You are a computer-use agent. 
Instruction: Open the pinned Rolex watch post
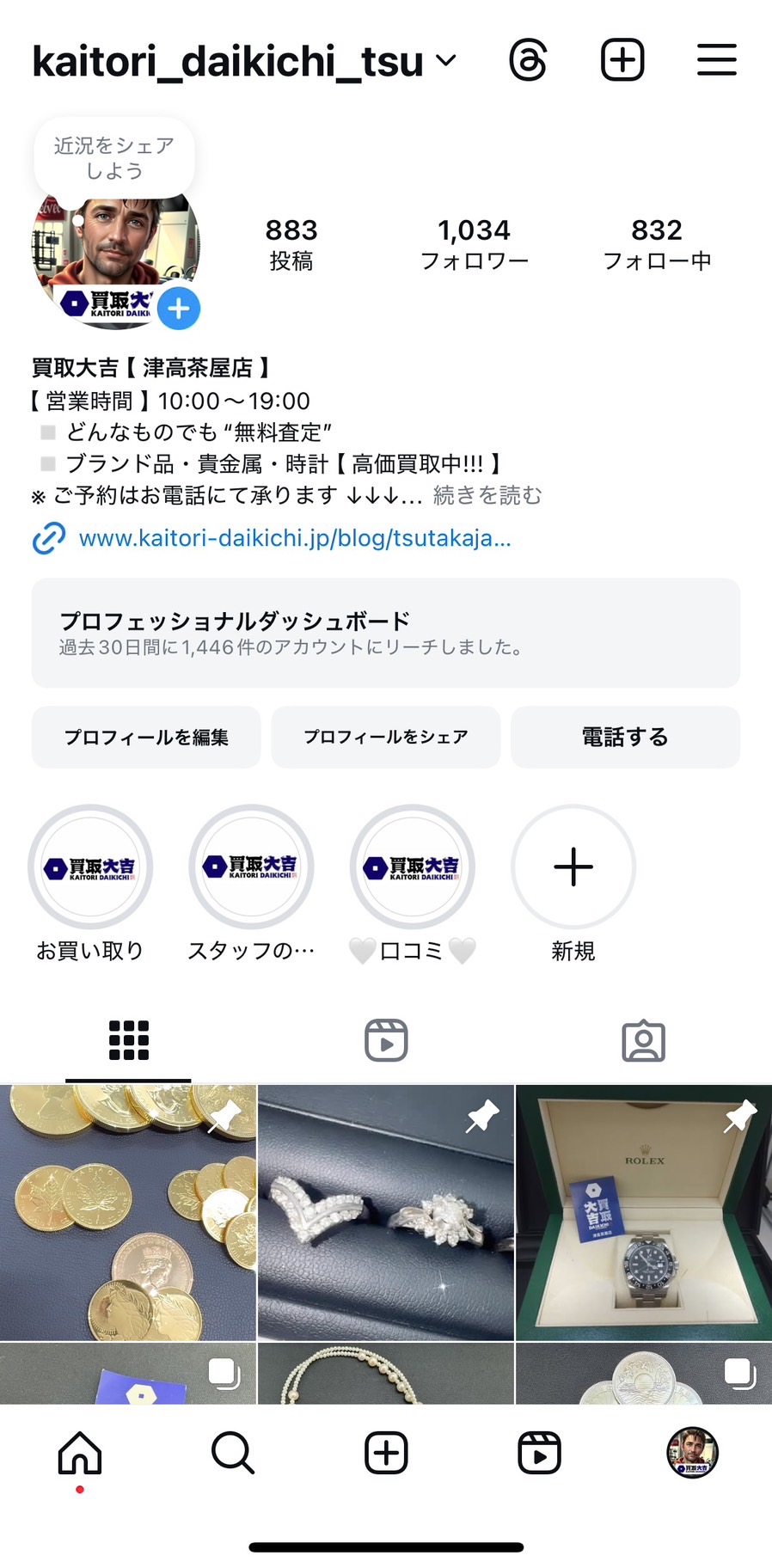[643, 1213]
